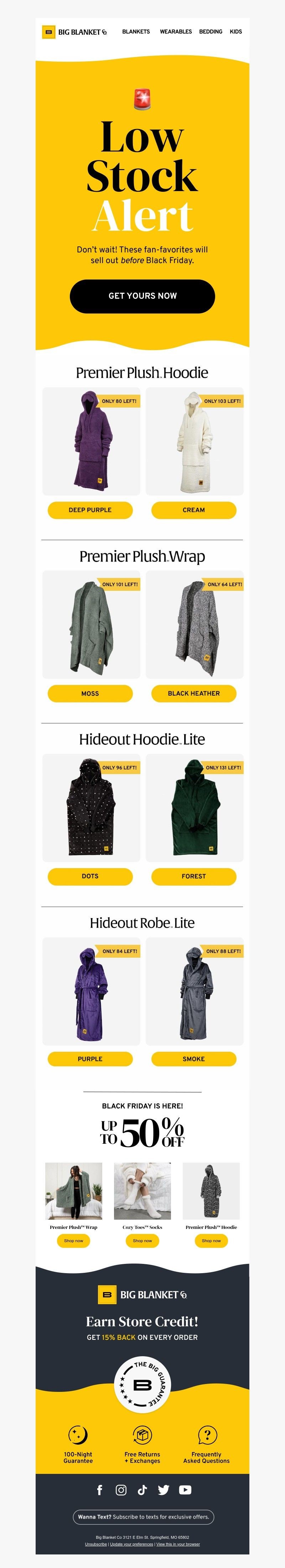Choose the FOREST hoodie button

tap(193, 877)
